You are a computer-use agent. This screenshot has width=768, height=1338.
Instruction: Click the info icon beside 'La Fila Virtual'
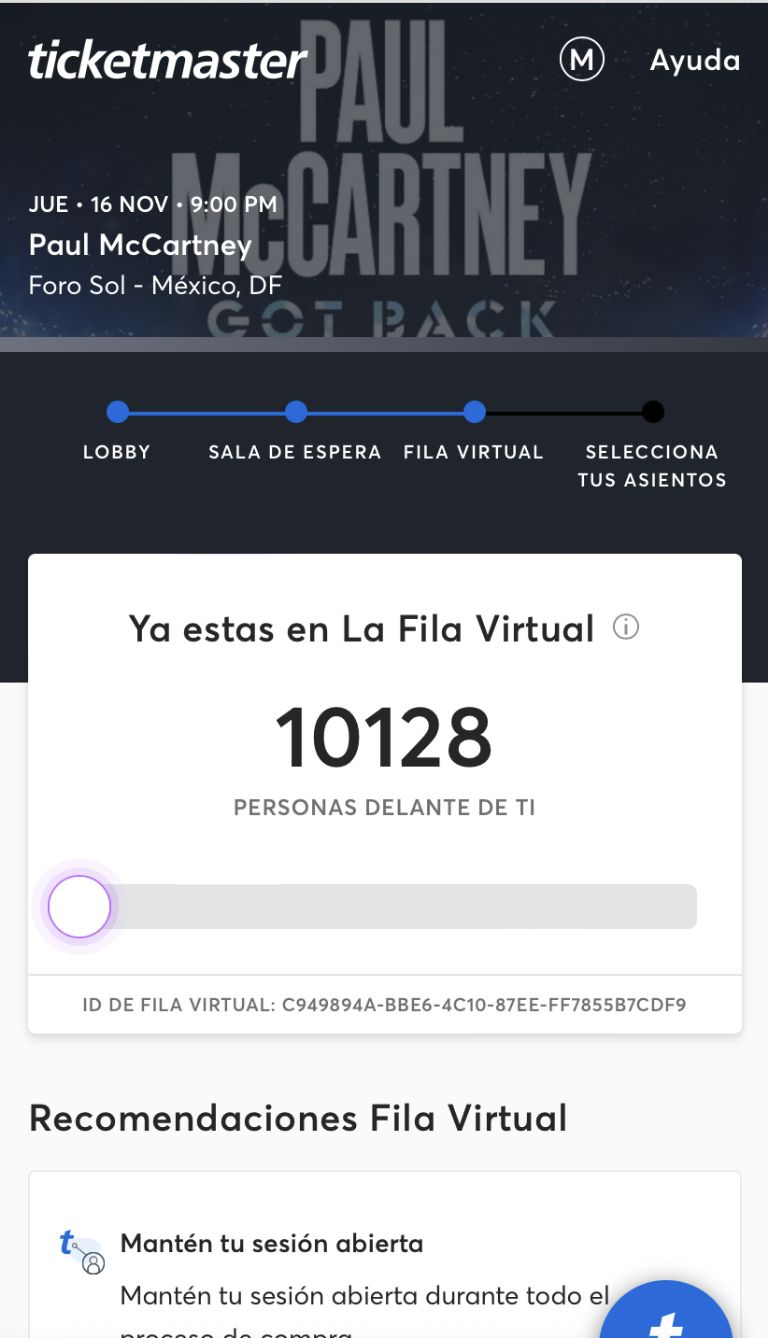pyautogui.click(x=627, y=626)
